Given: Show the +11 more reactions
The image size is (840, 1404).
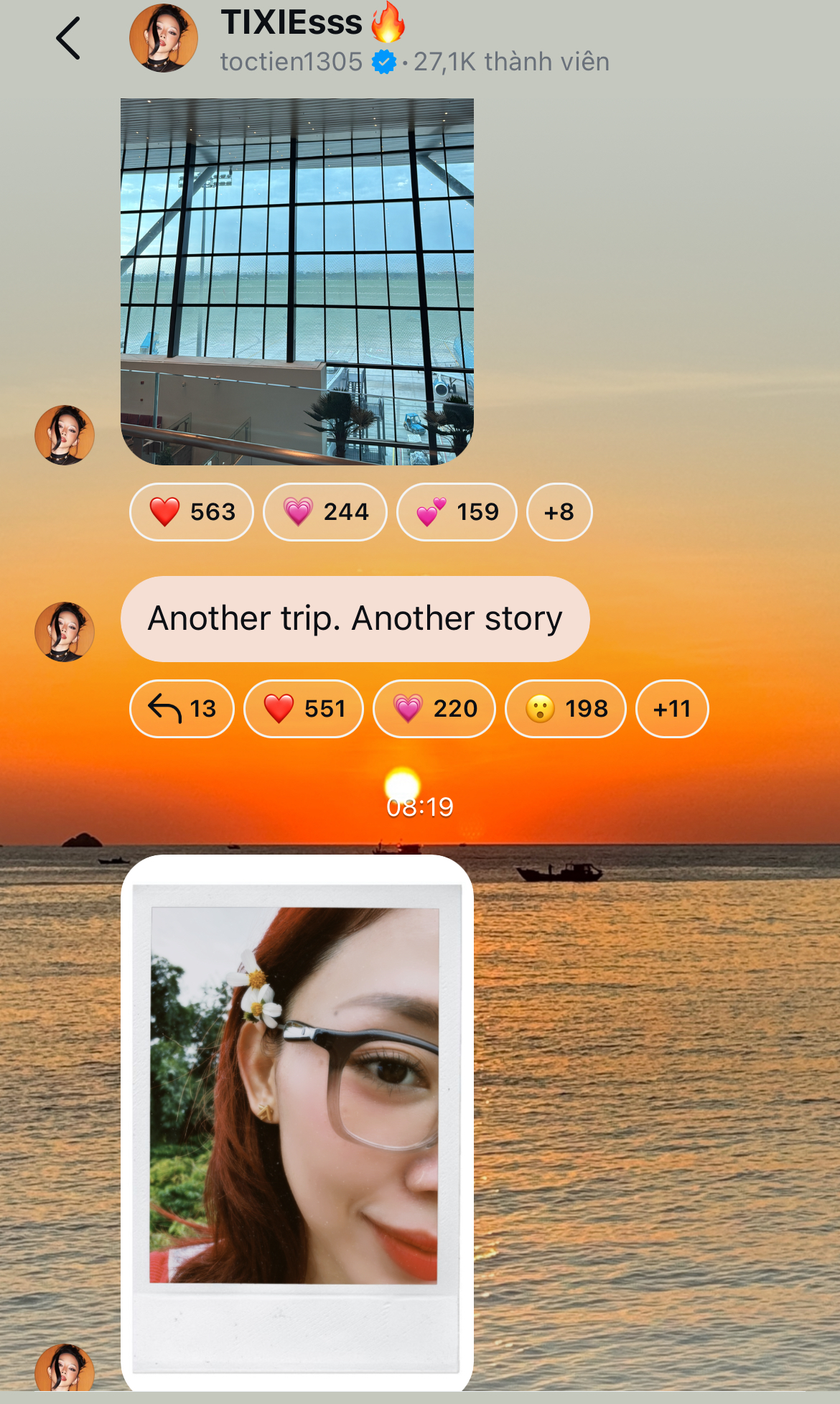Looking at the screenshot, I should click(672, 709).
